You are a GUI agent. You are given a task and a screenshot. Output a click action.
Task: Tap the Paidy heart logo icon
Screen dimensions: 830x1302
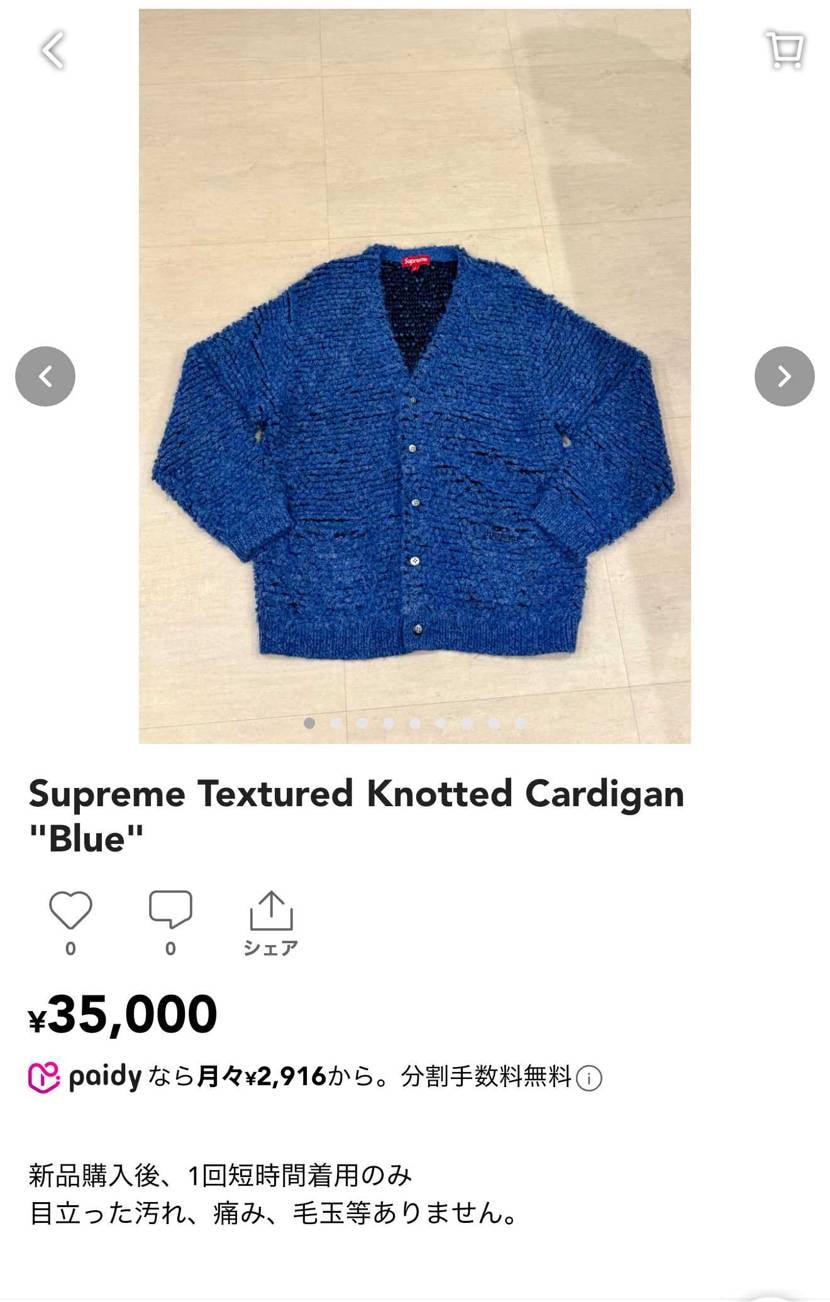(x=42, y=1077)
